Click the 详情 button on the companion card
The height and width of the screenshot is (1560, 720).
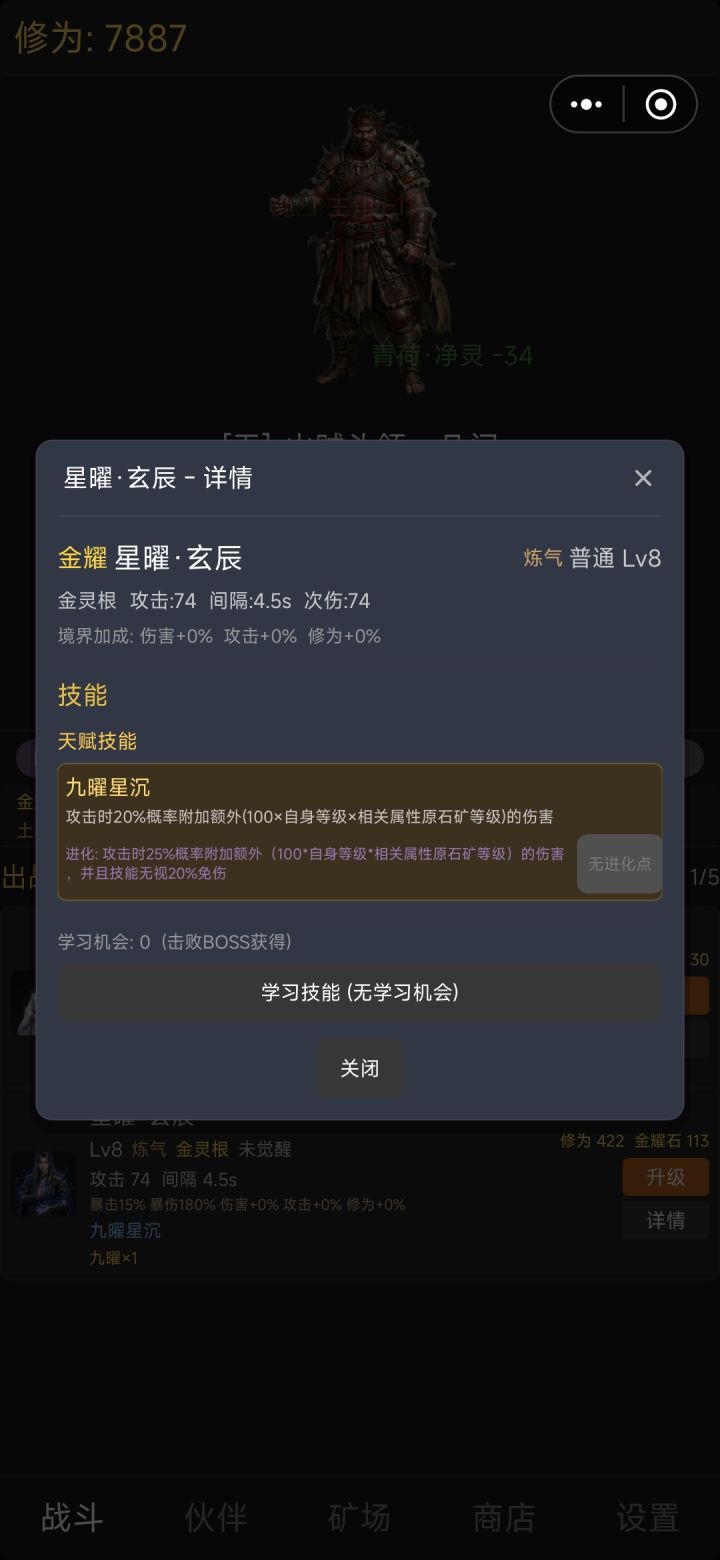tap(665, 1221)
